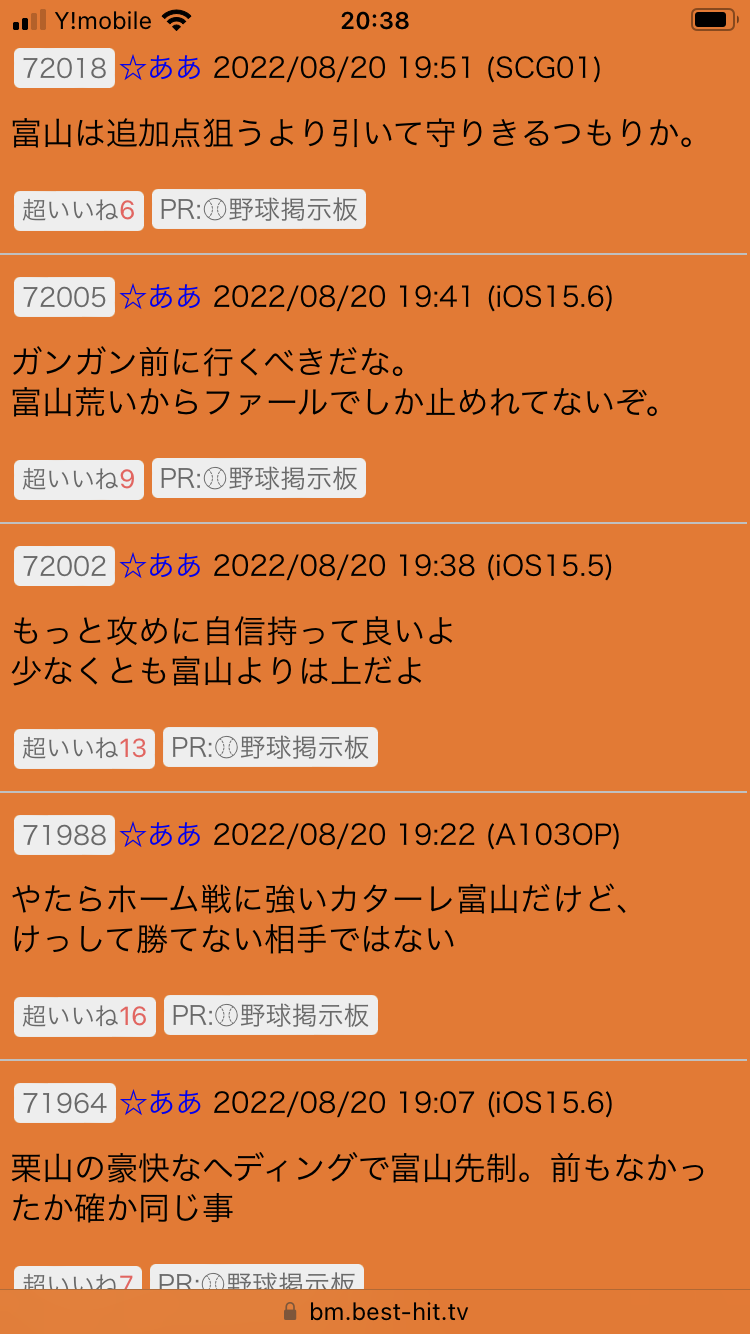Open PR 野球掲示板 link under post 72018

tap(259, 210)
